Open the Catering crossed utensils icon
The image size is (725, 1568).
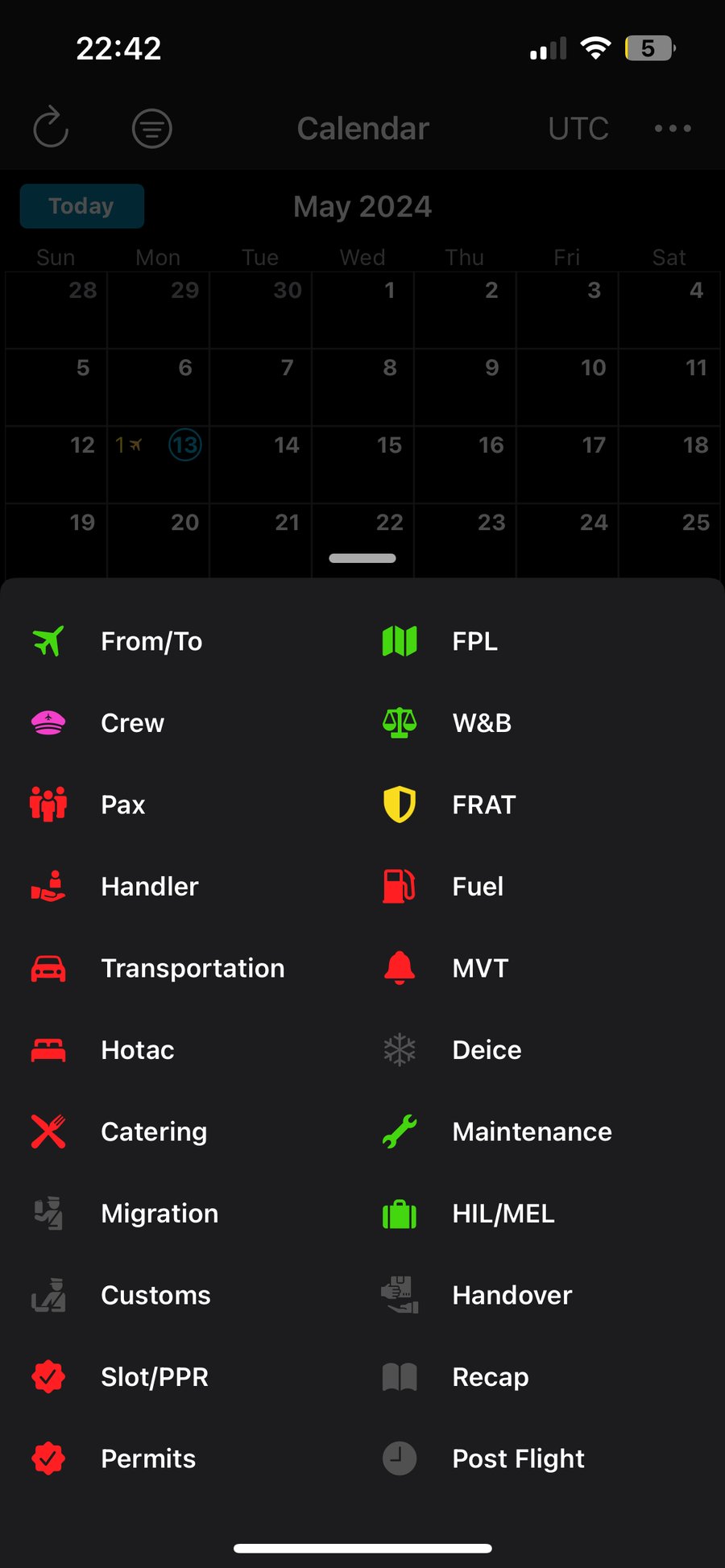(48, 1131)
